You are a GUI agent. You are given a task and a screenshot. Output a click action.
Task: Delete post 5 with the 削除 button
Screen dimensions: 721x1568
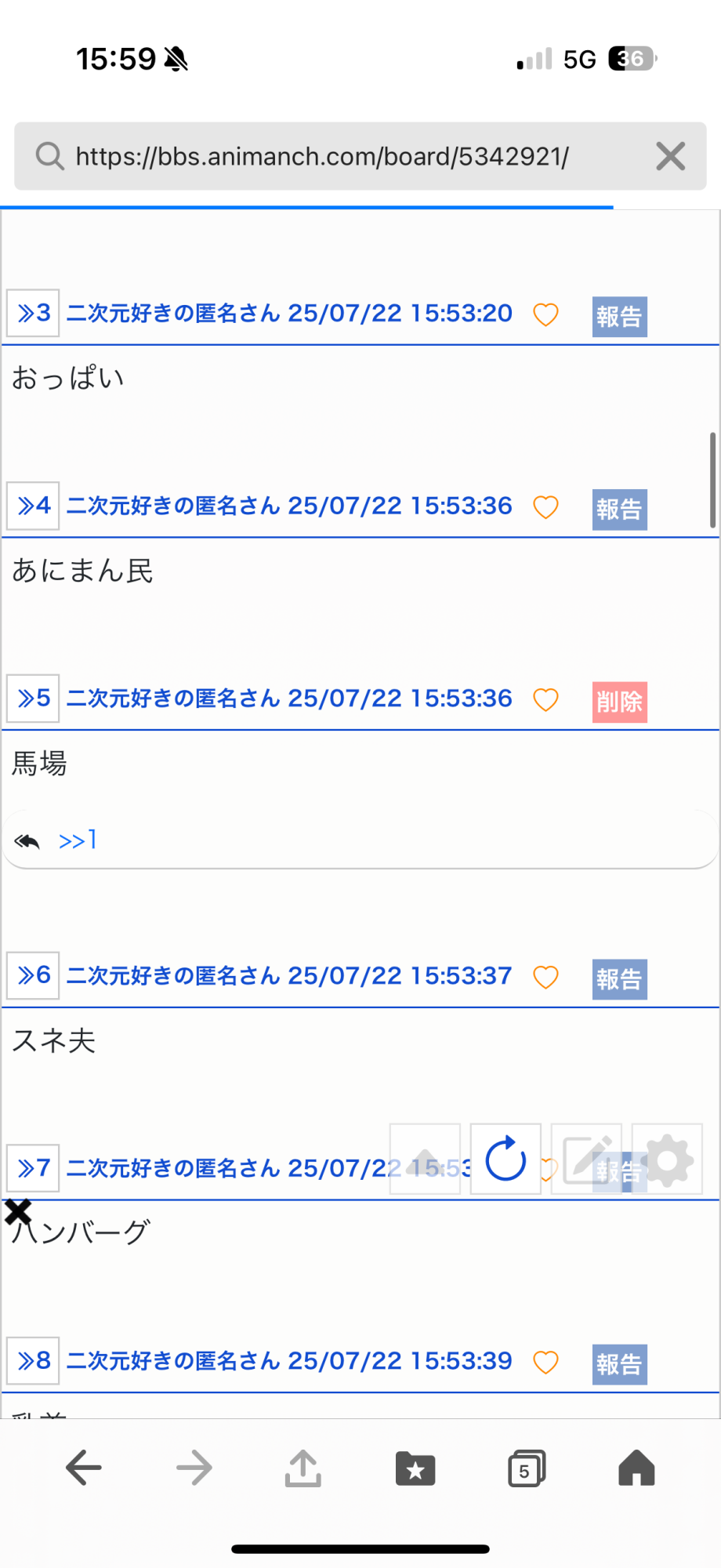619,702
